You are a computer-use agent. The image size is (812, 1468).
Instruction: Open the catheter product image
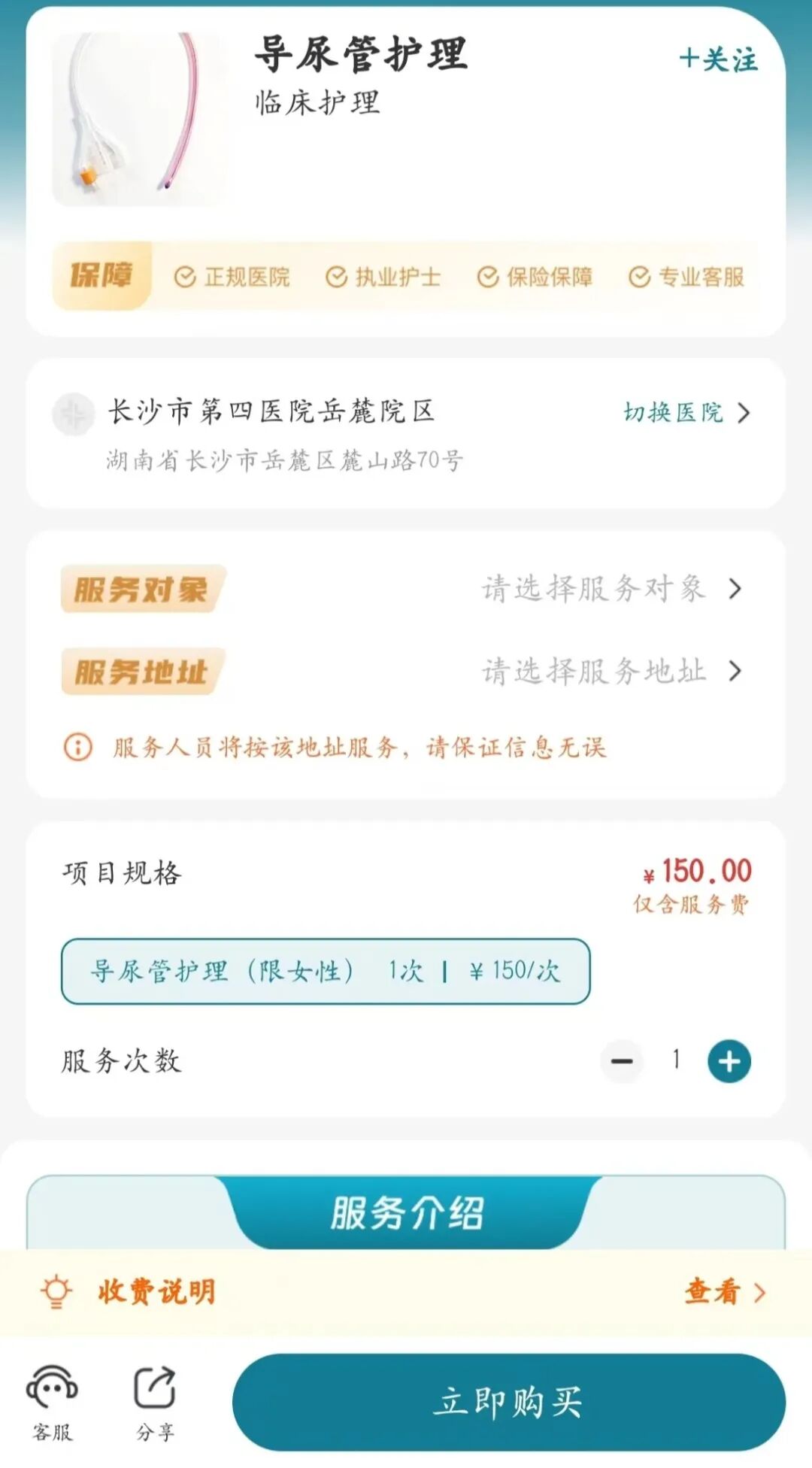138,119
